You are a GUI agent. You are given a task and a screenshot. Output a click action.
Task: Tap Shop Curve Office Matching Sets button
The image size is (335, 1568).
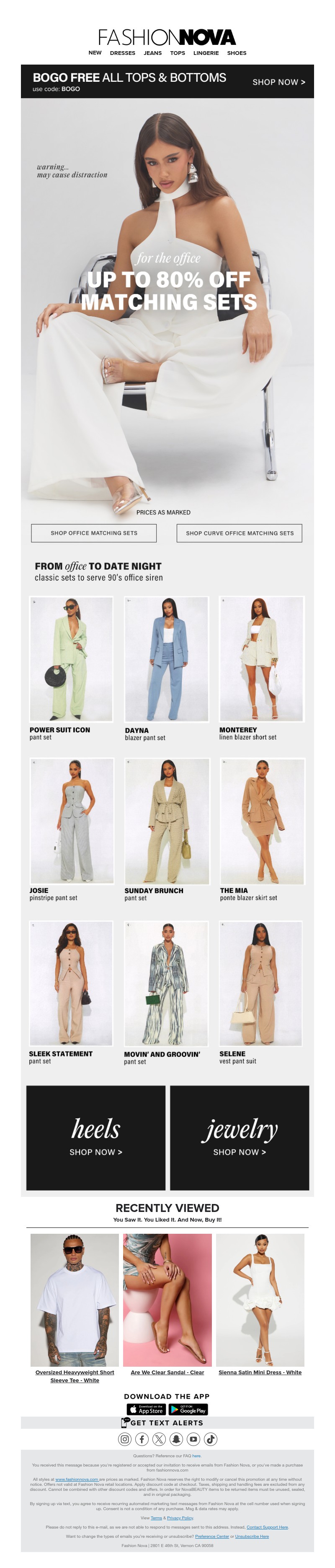[x=240, y=533]
